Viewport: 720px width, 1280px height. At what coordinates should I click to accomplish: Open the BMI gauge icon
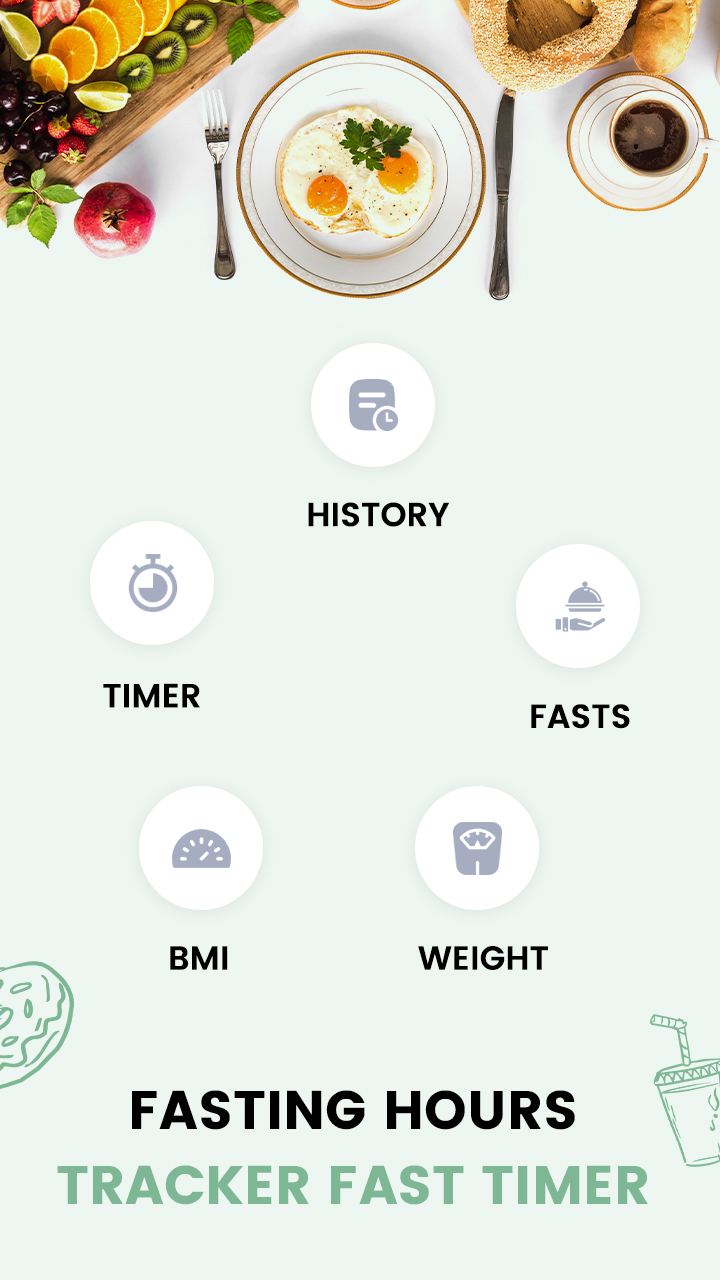pyautogui.click(x=202, y=847)
